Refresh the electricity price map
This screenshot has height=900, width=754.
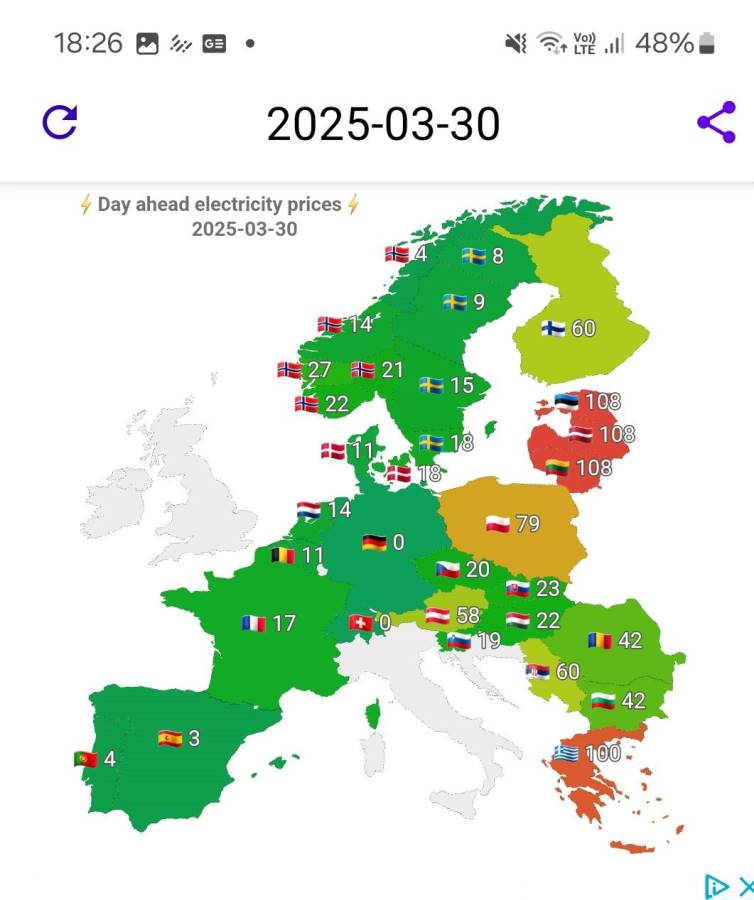click(60, 122)
